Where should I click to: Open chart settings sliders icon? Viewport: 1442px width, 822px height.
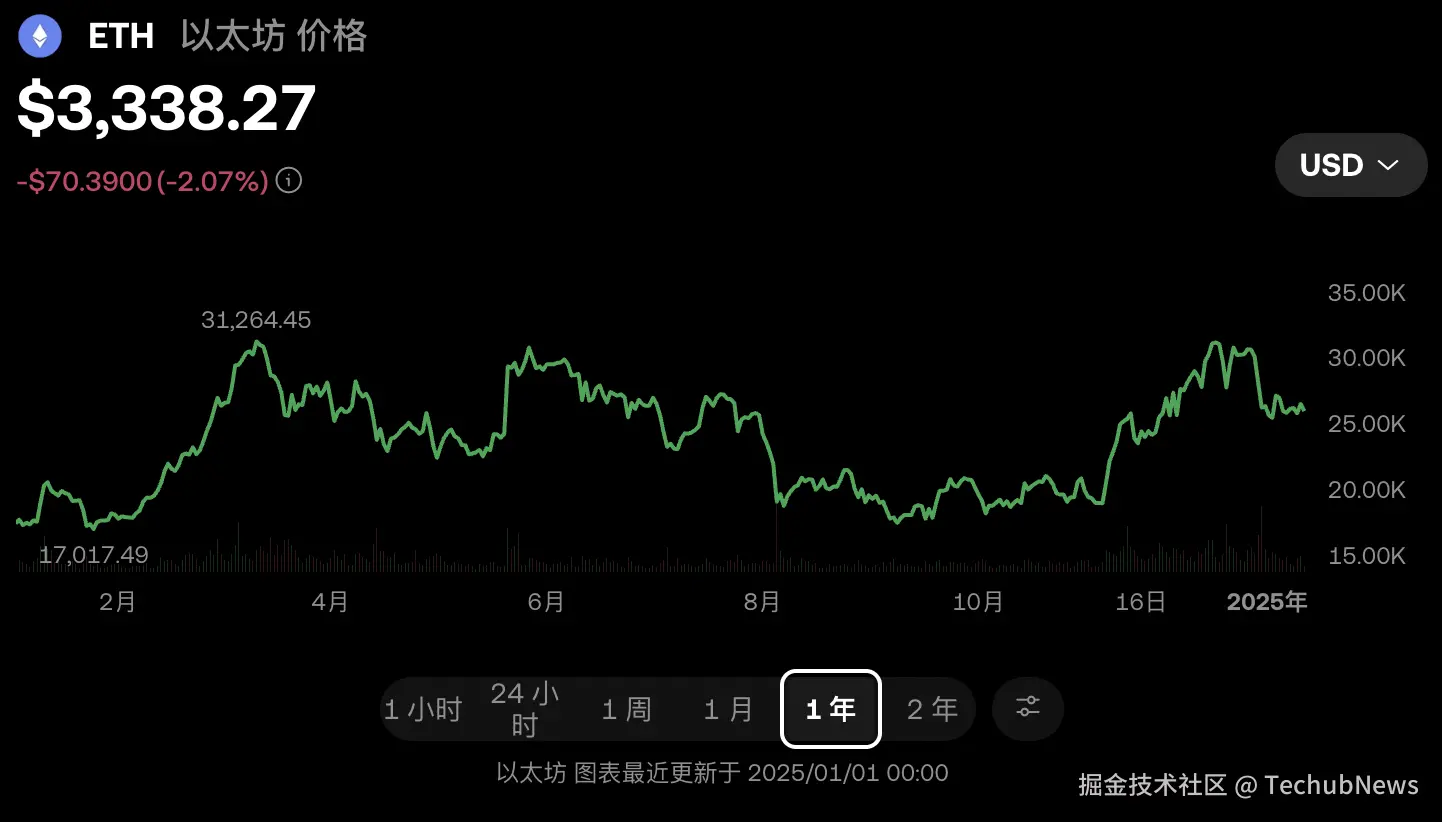[x=1028, y=708]
